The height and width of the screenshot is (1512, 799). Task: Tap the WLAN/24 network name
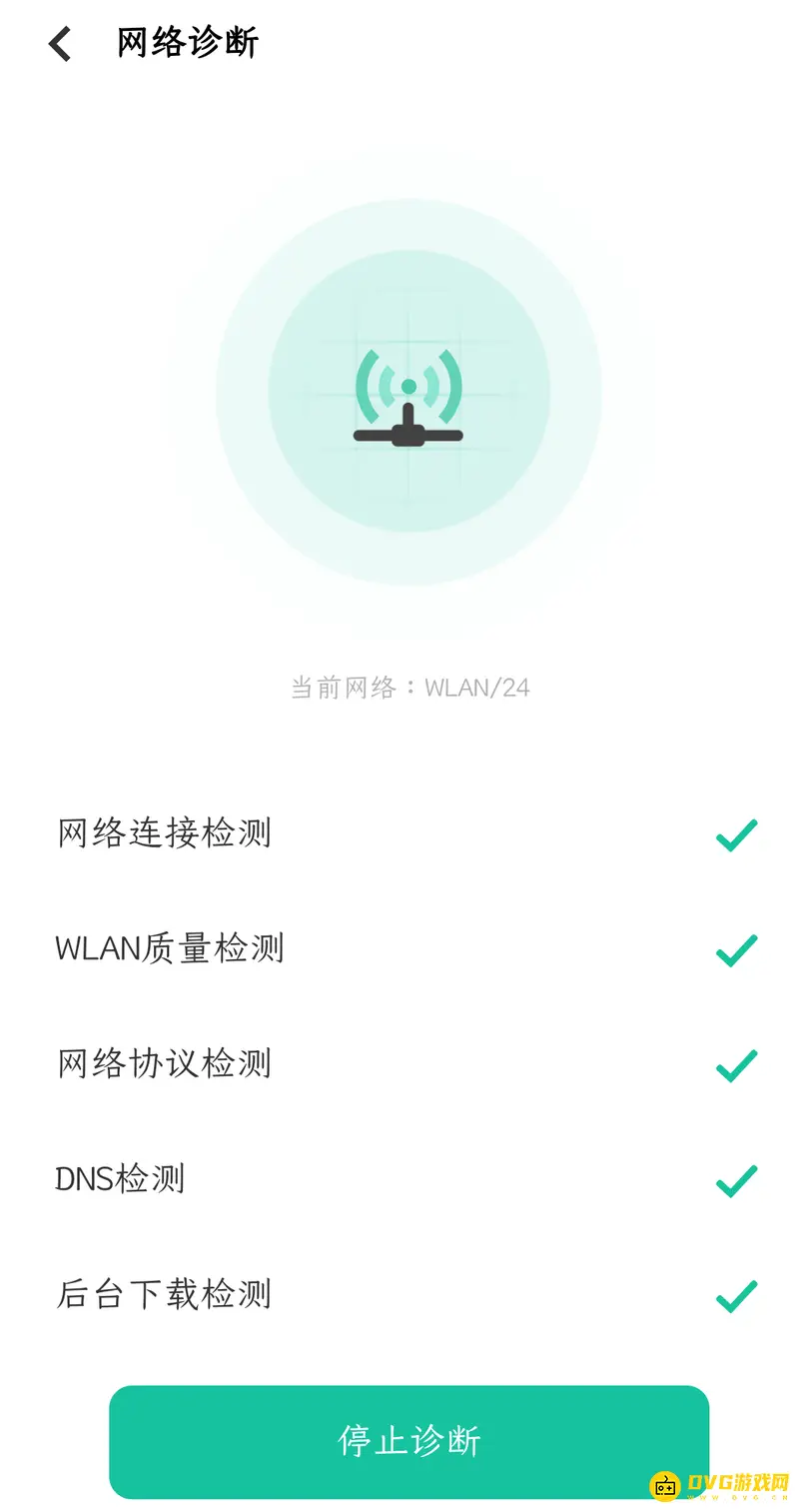476,688
